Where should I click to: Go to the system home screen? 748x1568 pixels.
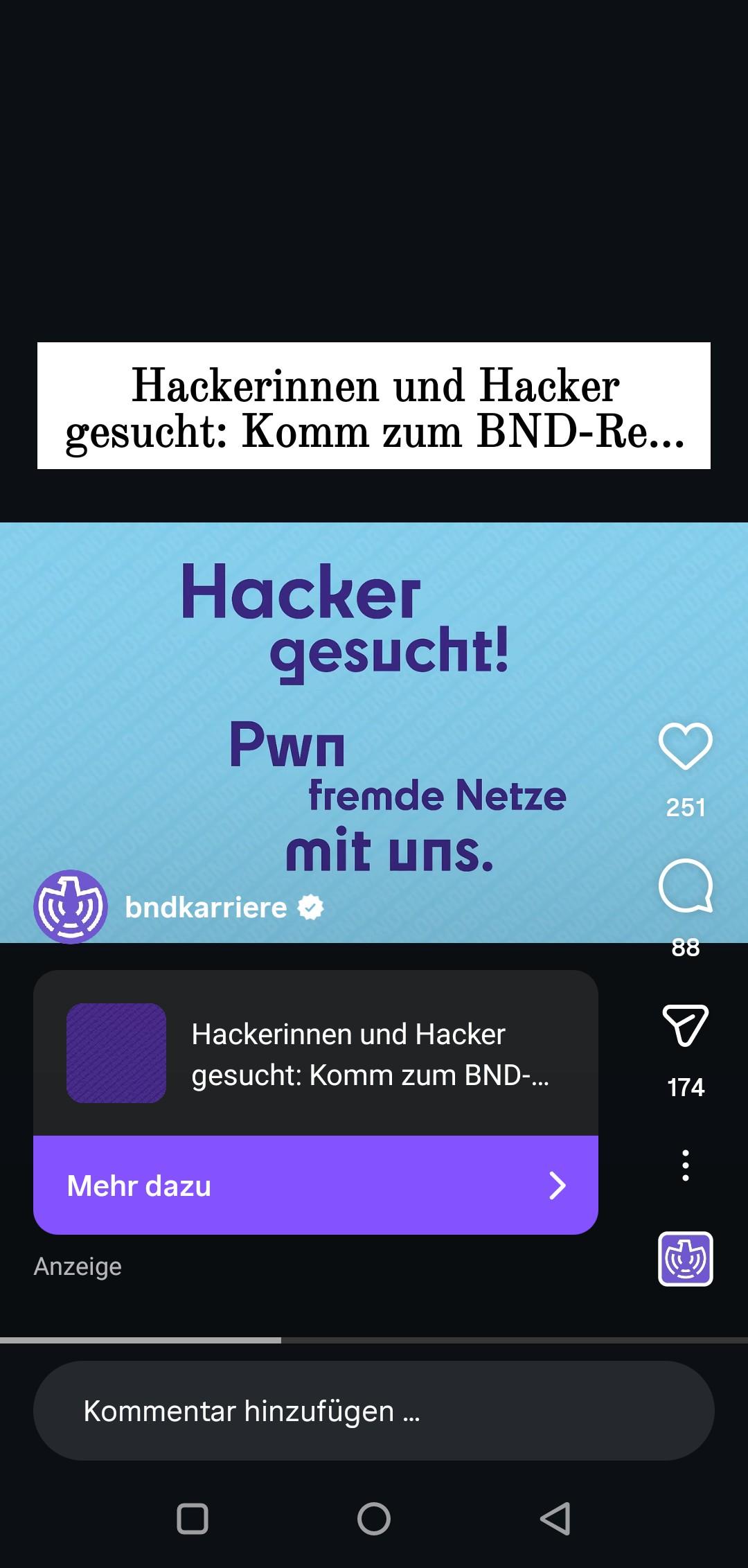[x=374, y=1519]
